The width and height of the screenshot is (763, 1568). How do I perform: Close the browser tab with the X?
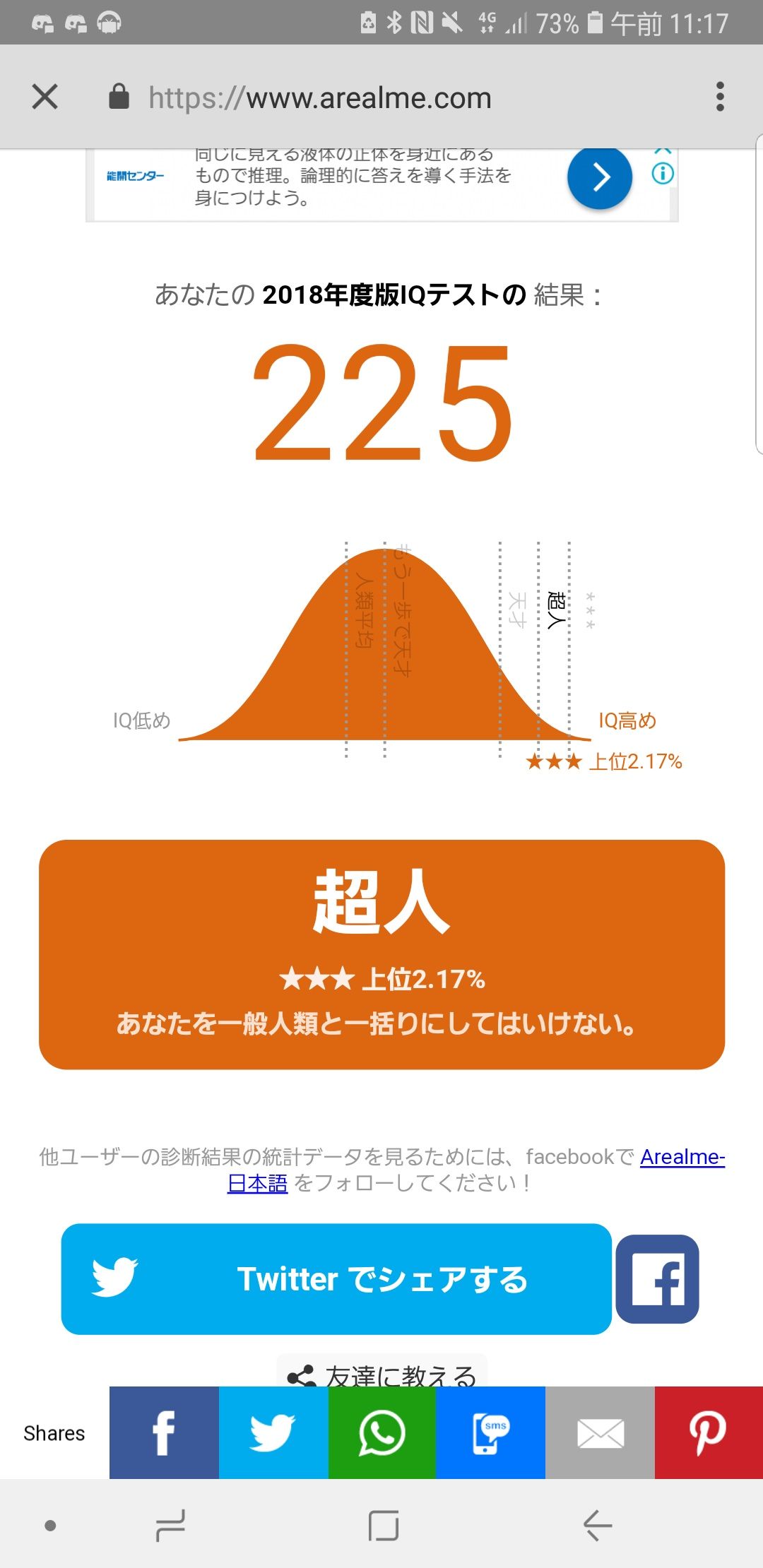(x=45, y=97)
